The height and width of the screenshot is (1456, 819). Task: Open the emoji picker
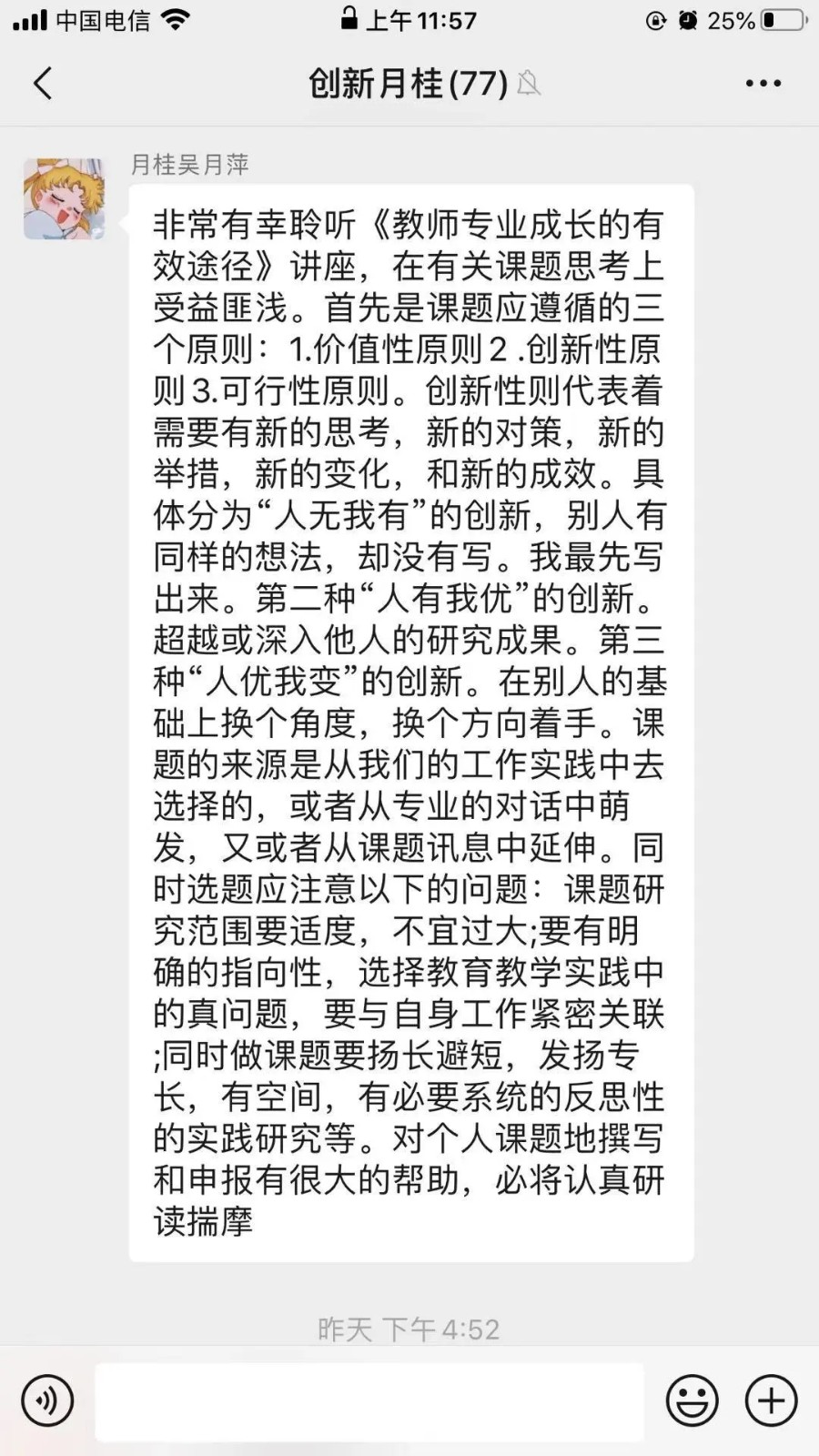(692, 1400)
